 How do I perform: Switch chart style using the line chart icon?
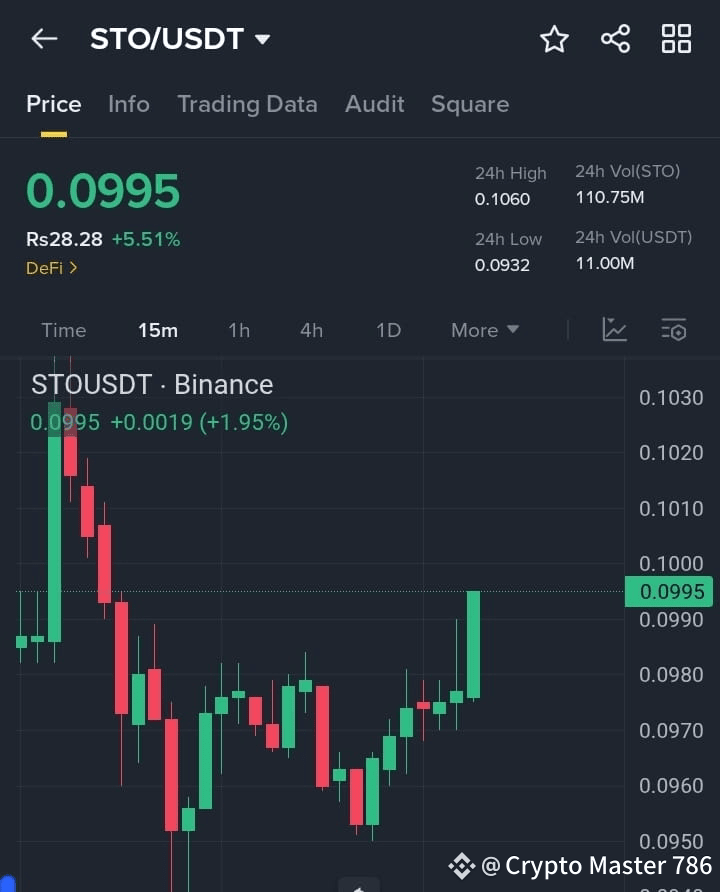615,329
